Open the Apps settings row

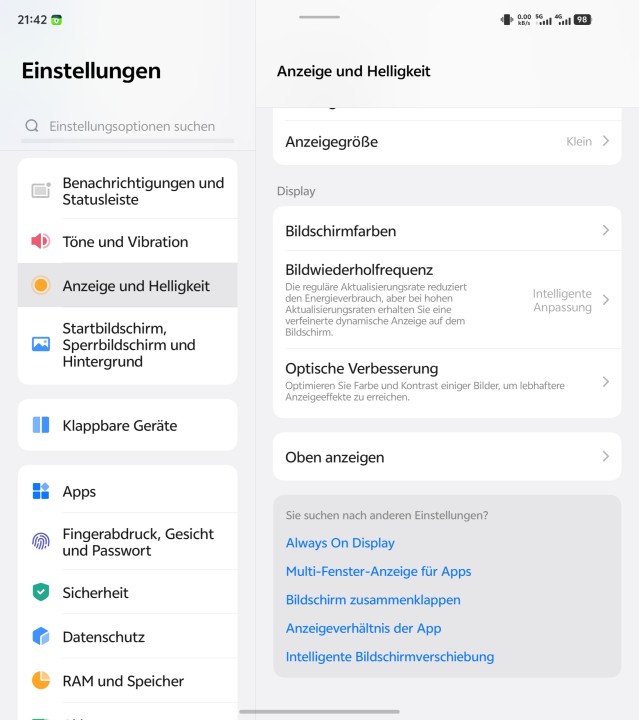(x=128, y=491)
